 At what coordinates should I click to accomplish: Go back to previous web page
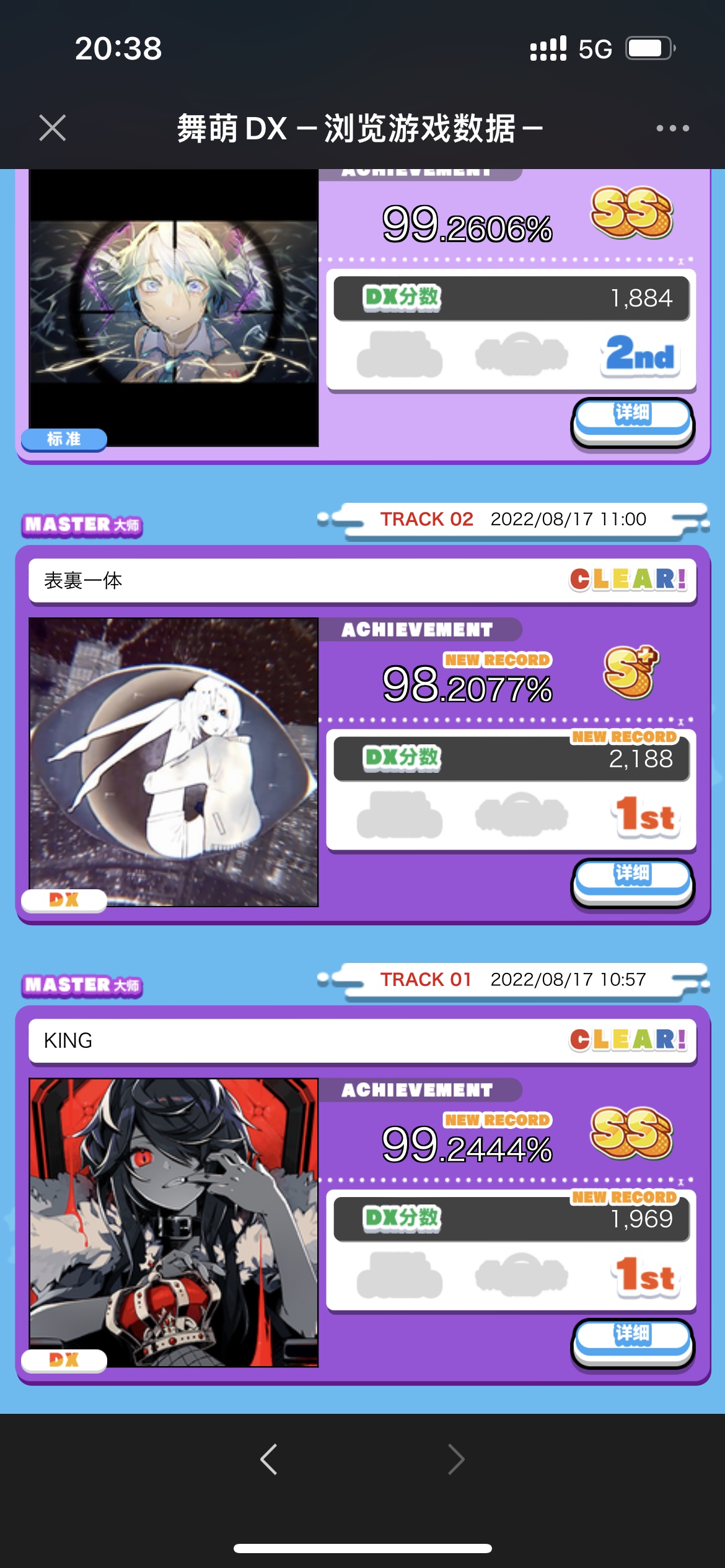pos(269,1460)
